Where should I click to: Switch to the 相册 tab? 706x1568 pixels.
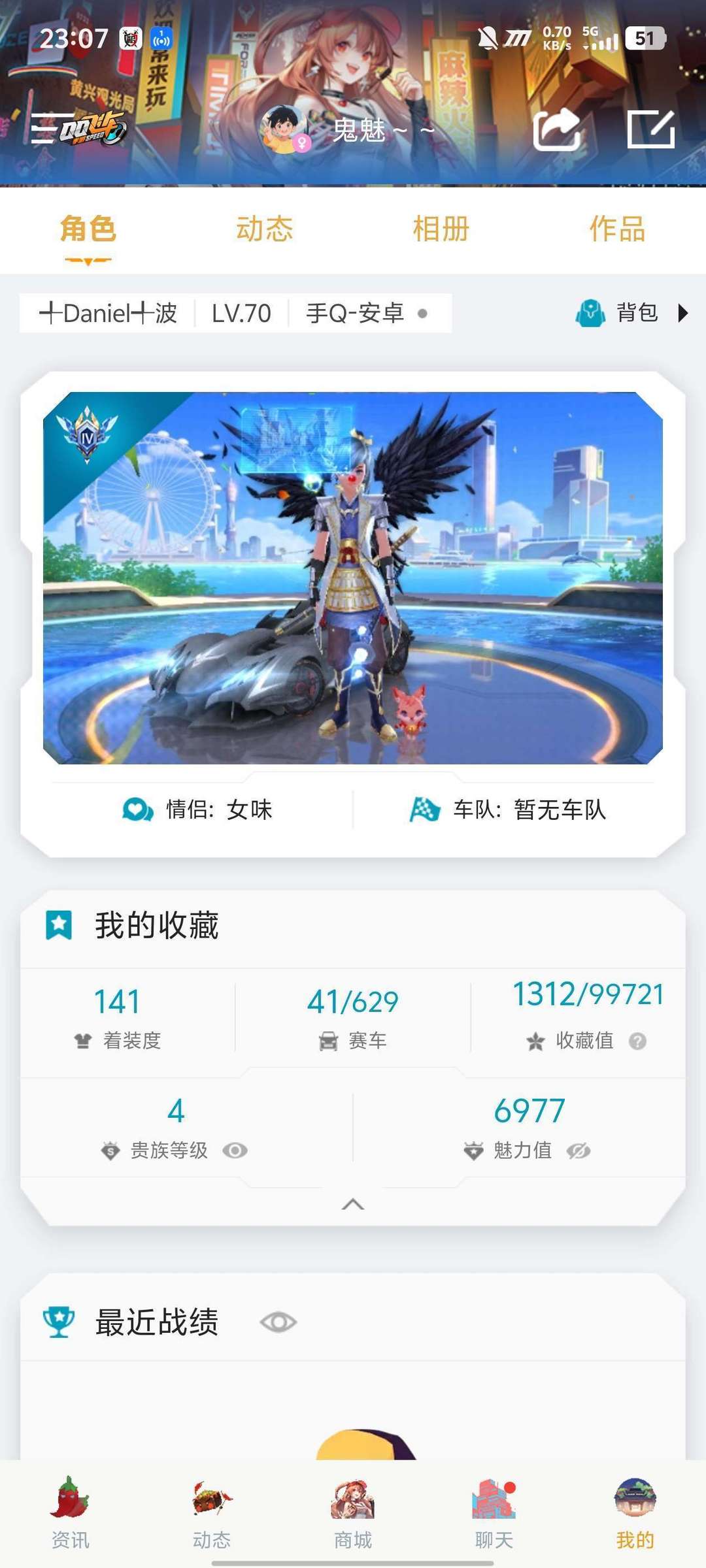pos(441,229)
